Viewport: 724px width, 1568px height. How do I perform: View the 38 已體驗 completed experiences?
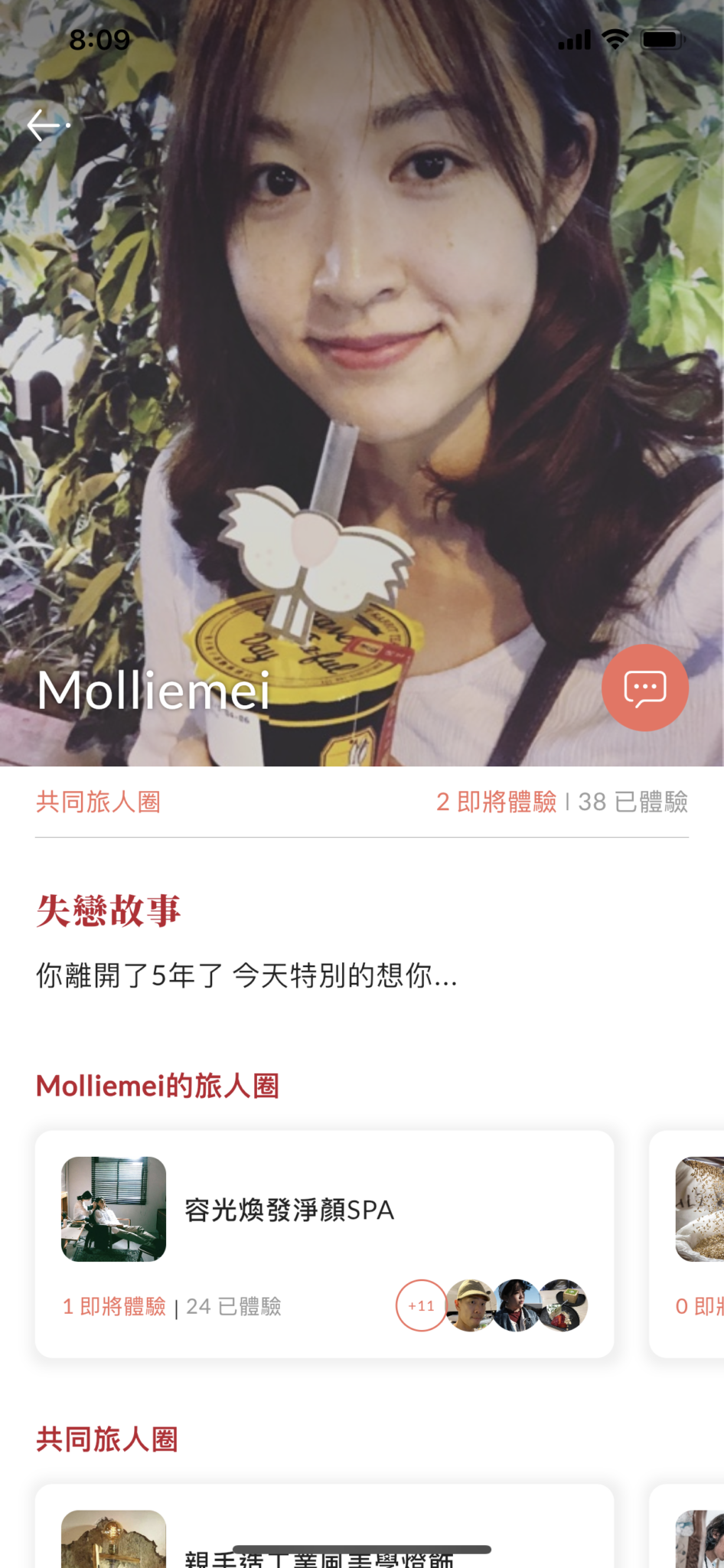[633, 802]
